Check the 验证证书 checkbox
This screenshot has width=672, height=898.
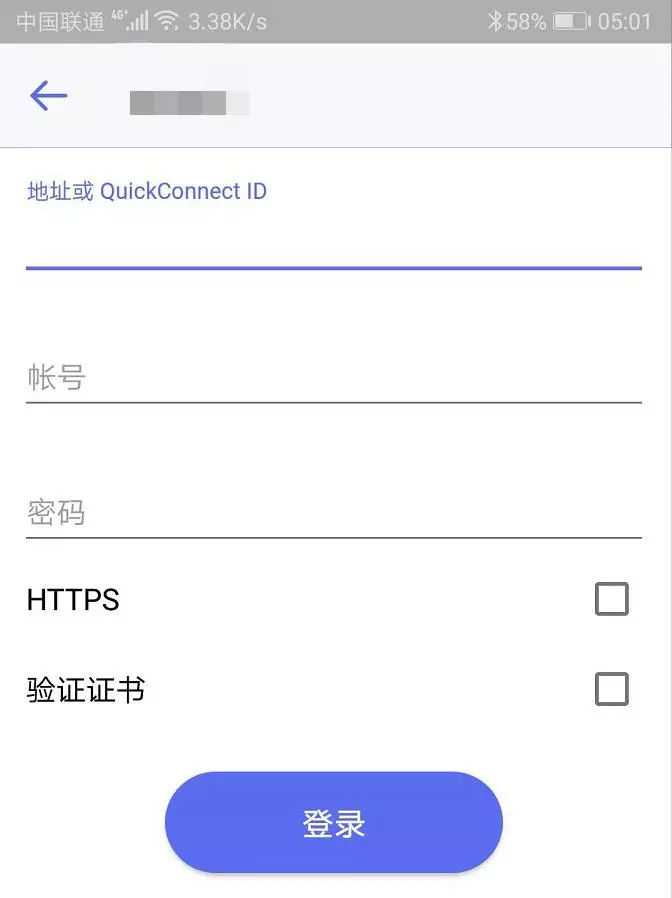pos(611,690)
